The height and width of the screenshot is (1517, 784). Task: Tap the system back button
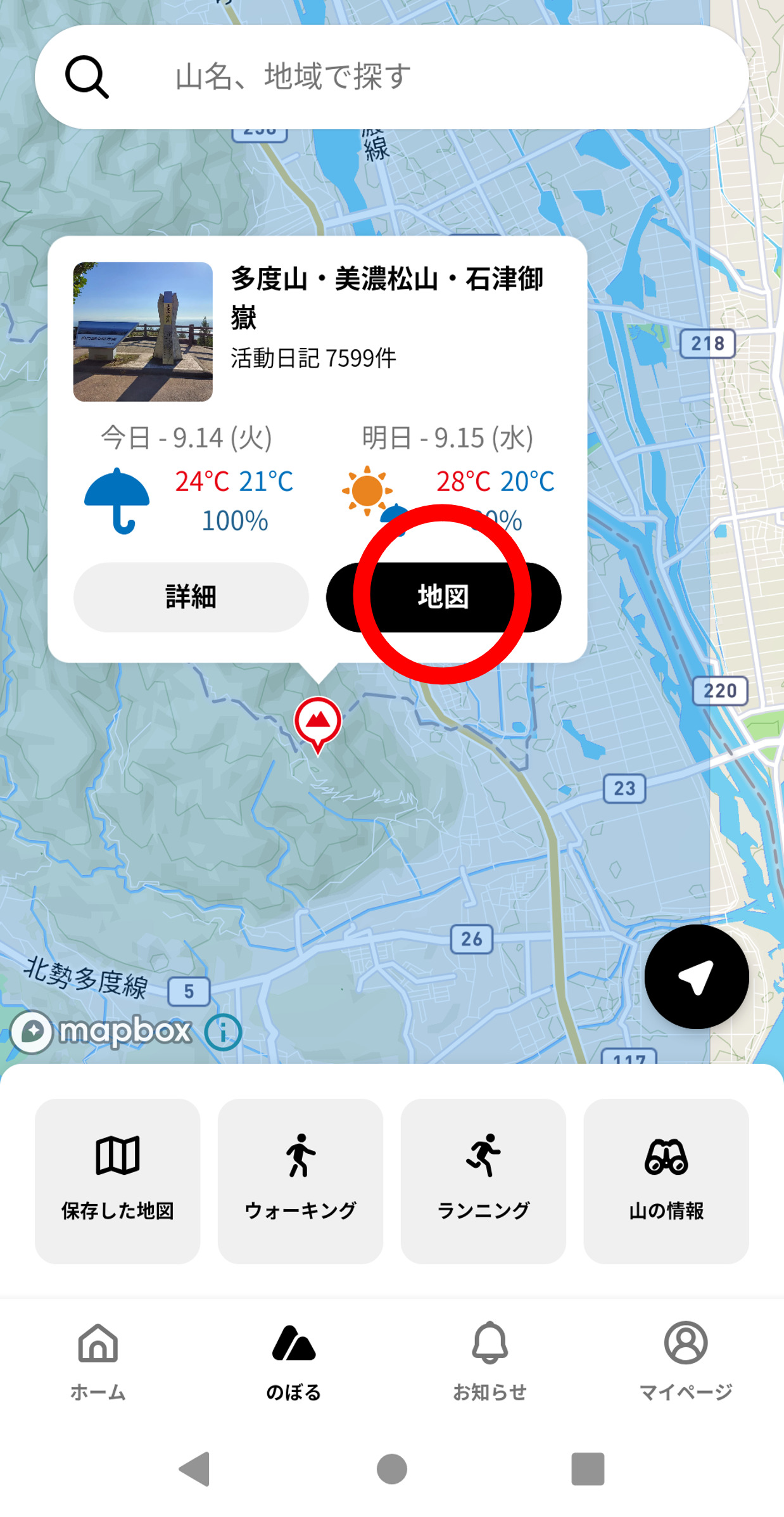point(195,1468)
